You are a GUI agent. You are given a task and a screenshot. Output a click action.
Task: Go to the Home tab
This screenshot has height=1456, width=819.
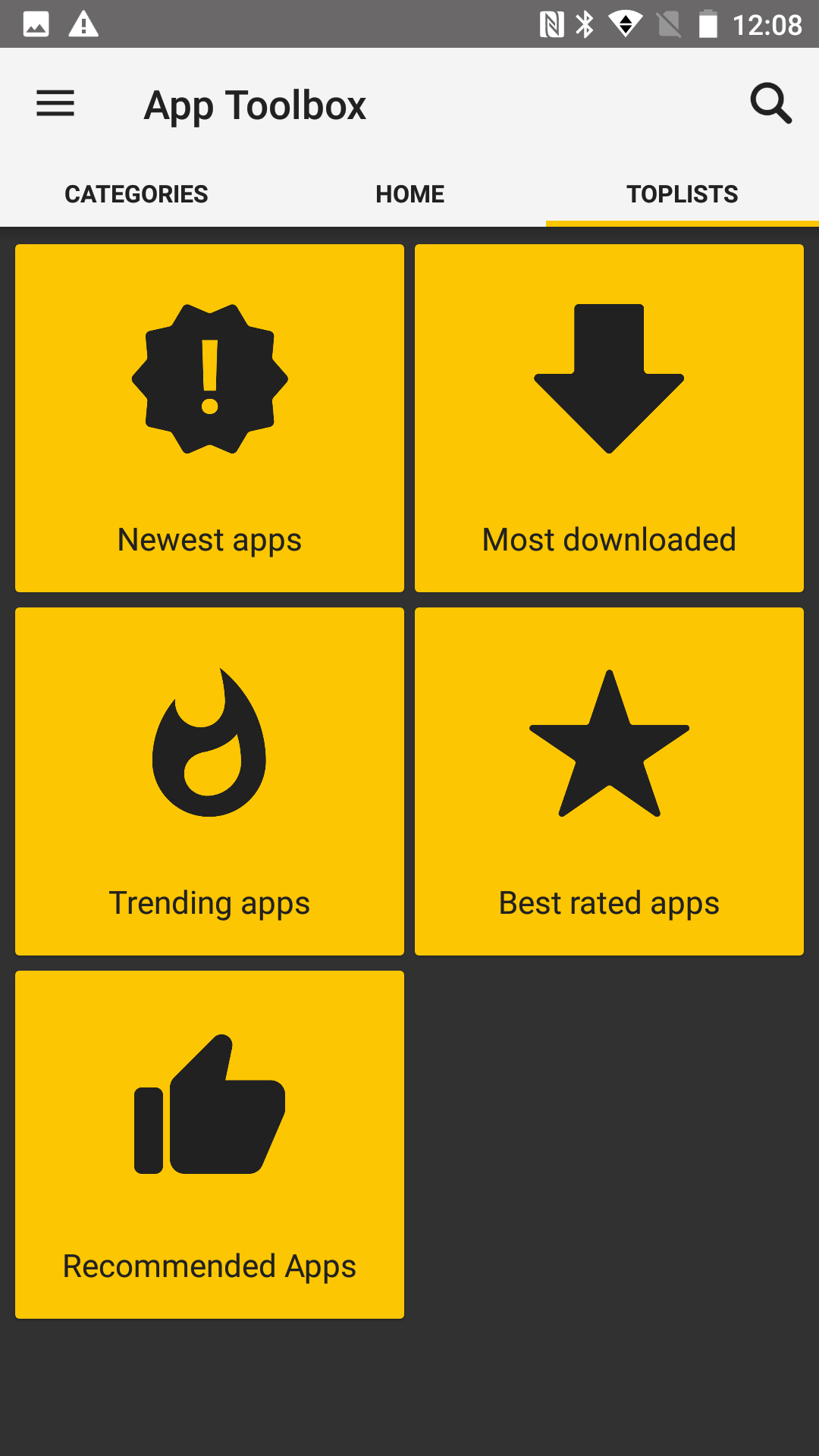pos(409,194)
